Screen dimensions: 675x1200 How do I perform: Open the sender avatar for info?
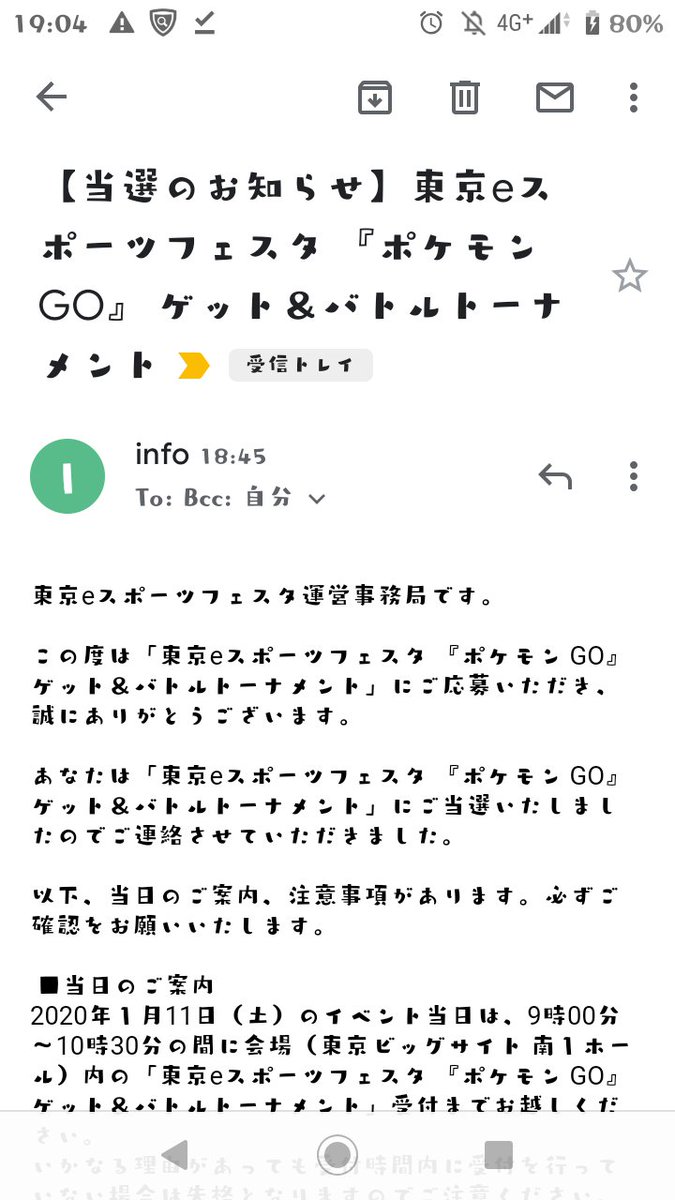pos(68,476)
